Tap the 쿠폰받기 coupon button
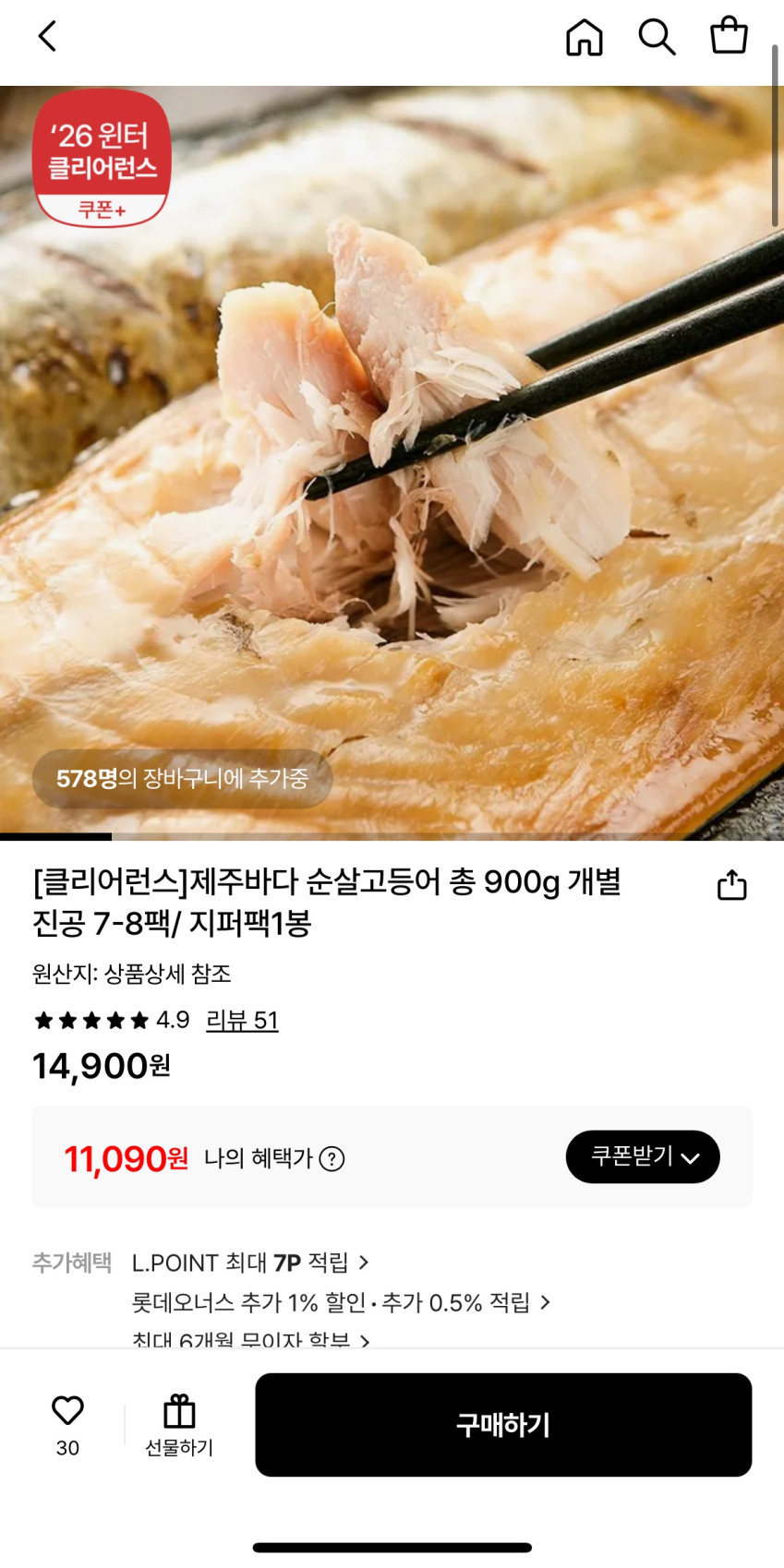This screenshot has height=1568, width=784. pyautogui.click(x=643, y=1156)
